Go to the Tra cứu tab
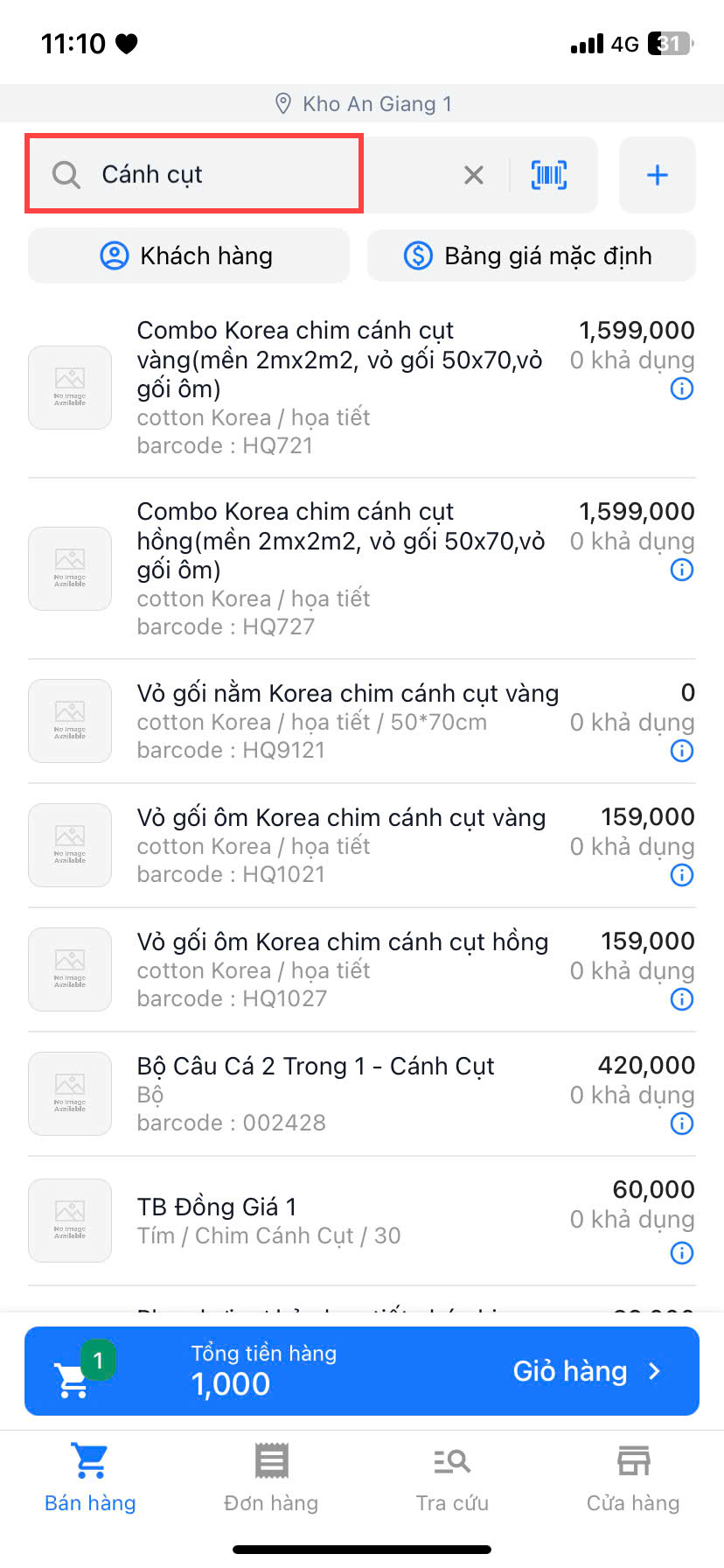The width and height of the screenshot is (724, 1568). pos(452,1479)
